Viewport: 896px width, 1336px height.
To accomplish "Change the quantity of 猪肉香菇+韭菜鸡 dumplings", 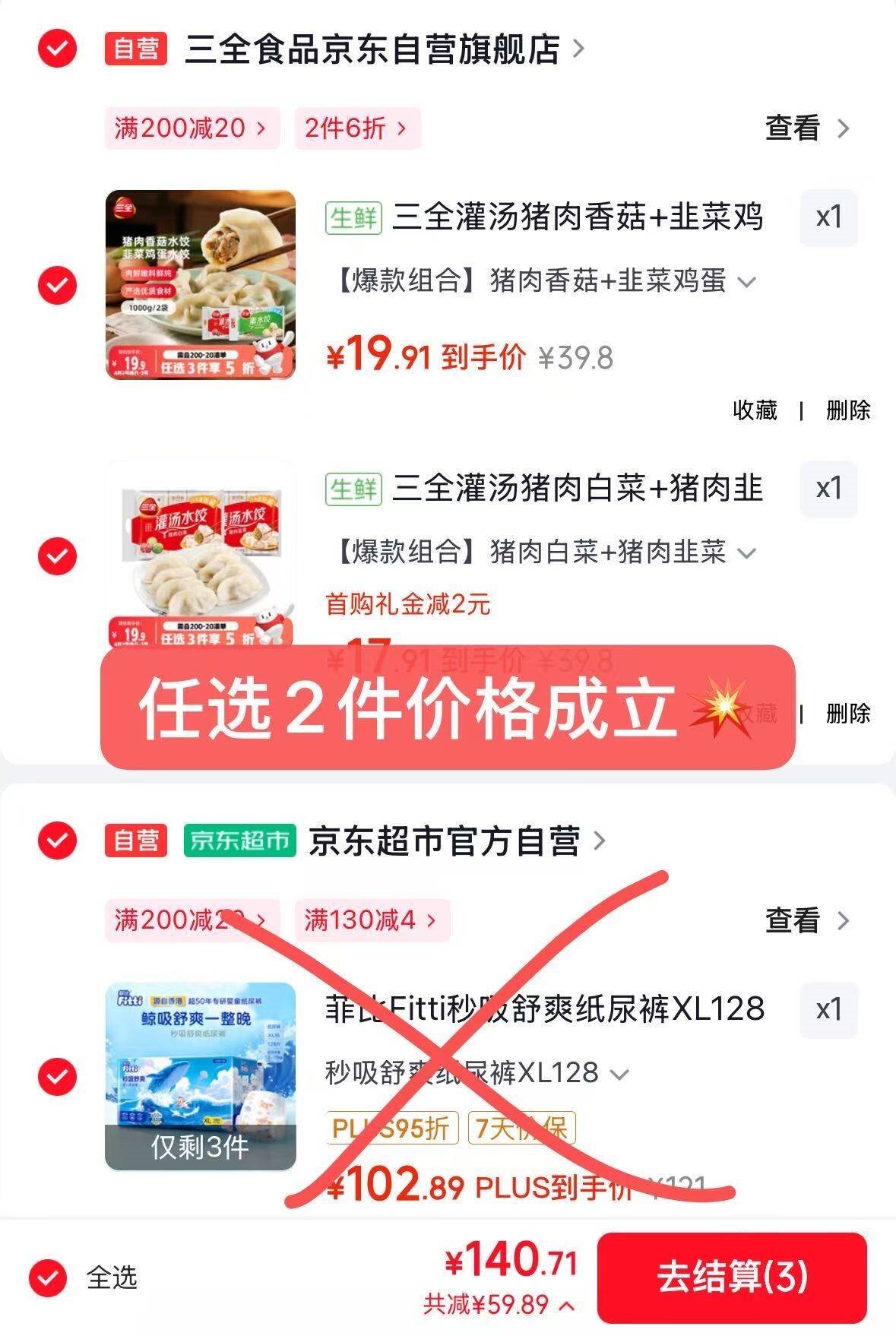I will pyautogui.click(x=828, y=218).
